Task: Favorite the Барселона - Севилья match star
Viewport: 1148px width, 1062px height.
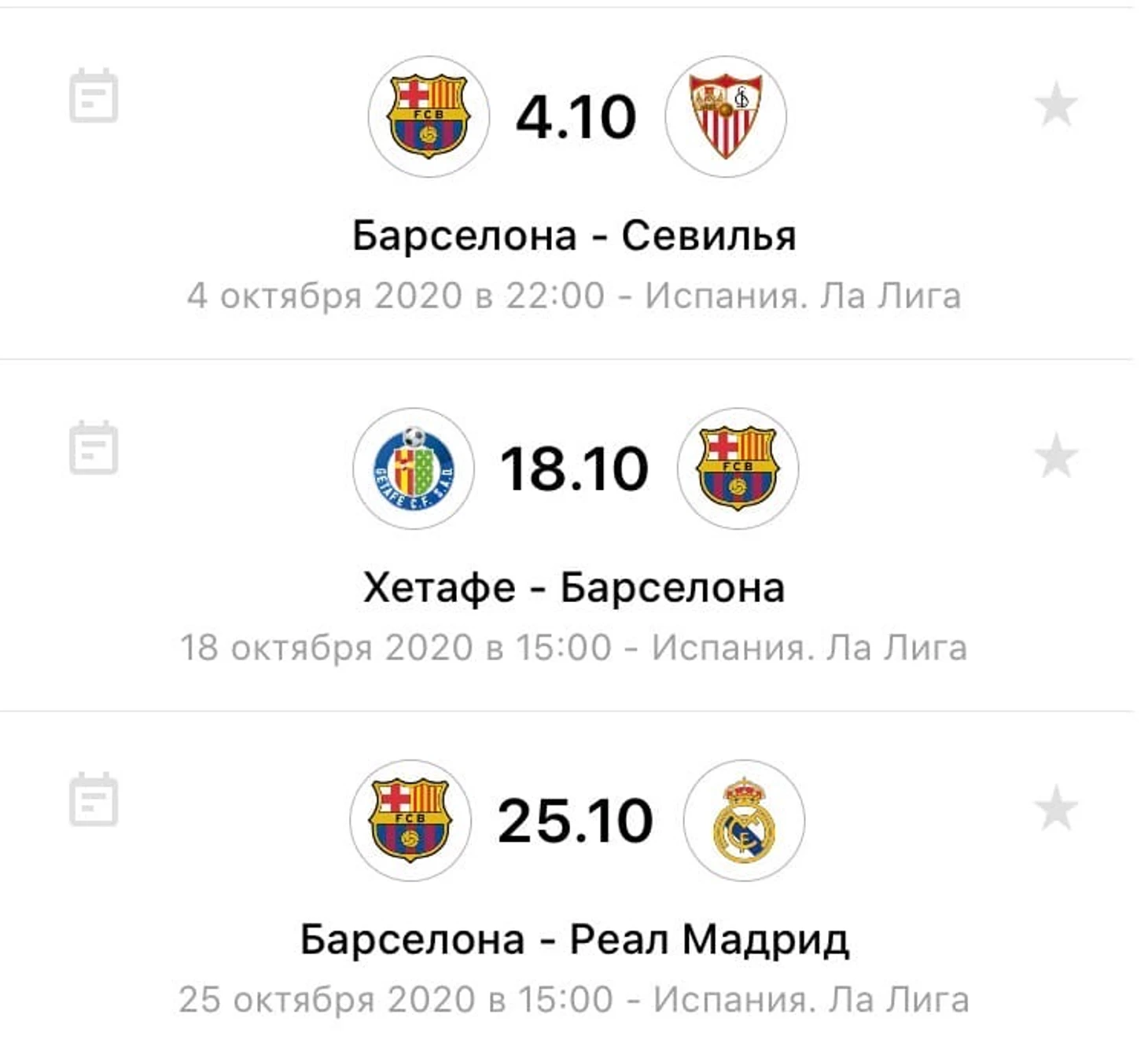Action: click(1055, 106)
